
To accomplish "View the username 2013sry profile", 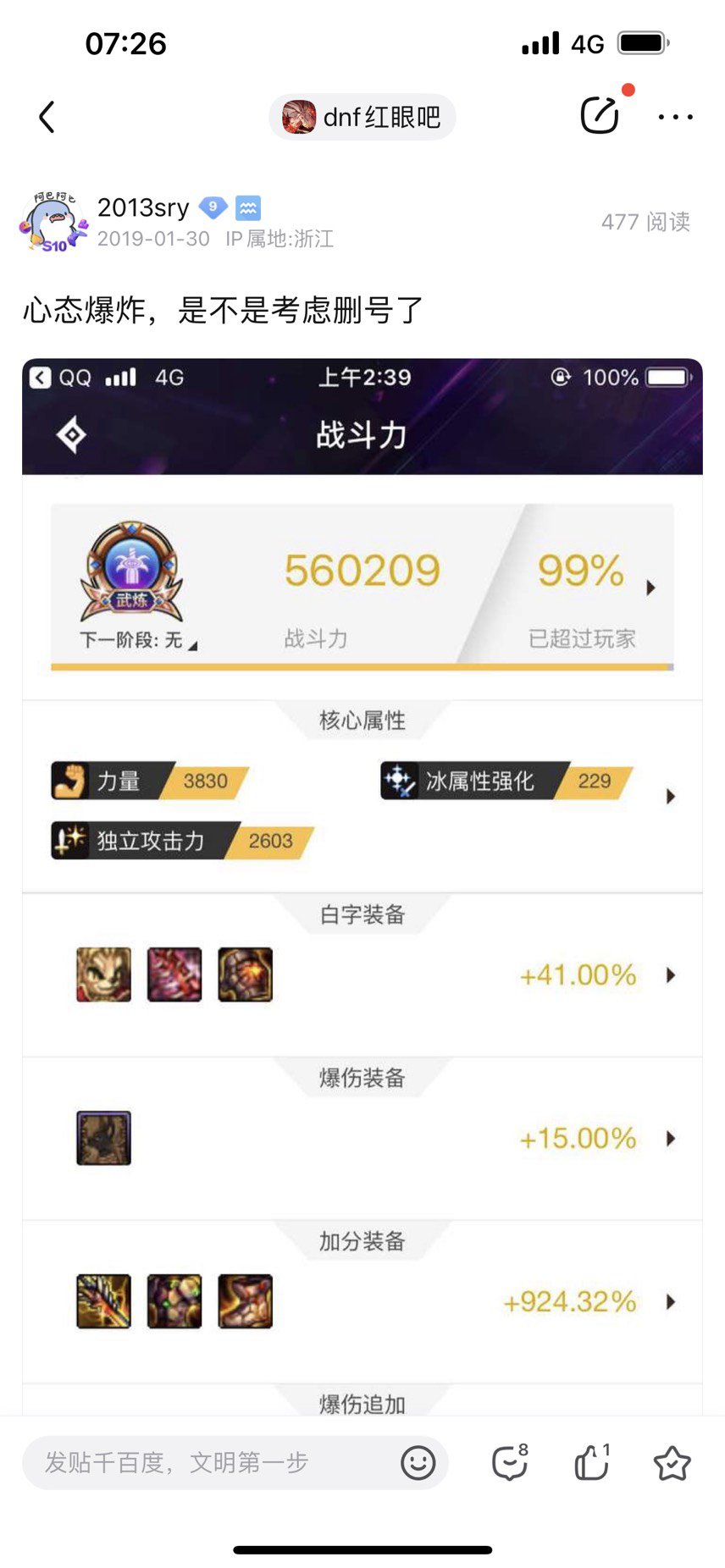I will (x=143, y=207).
